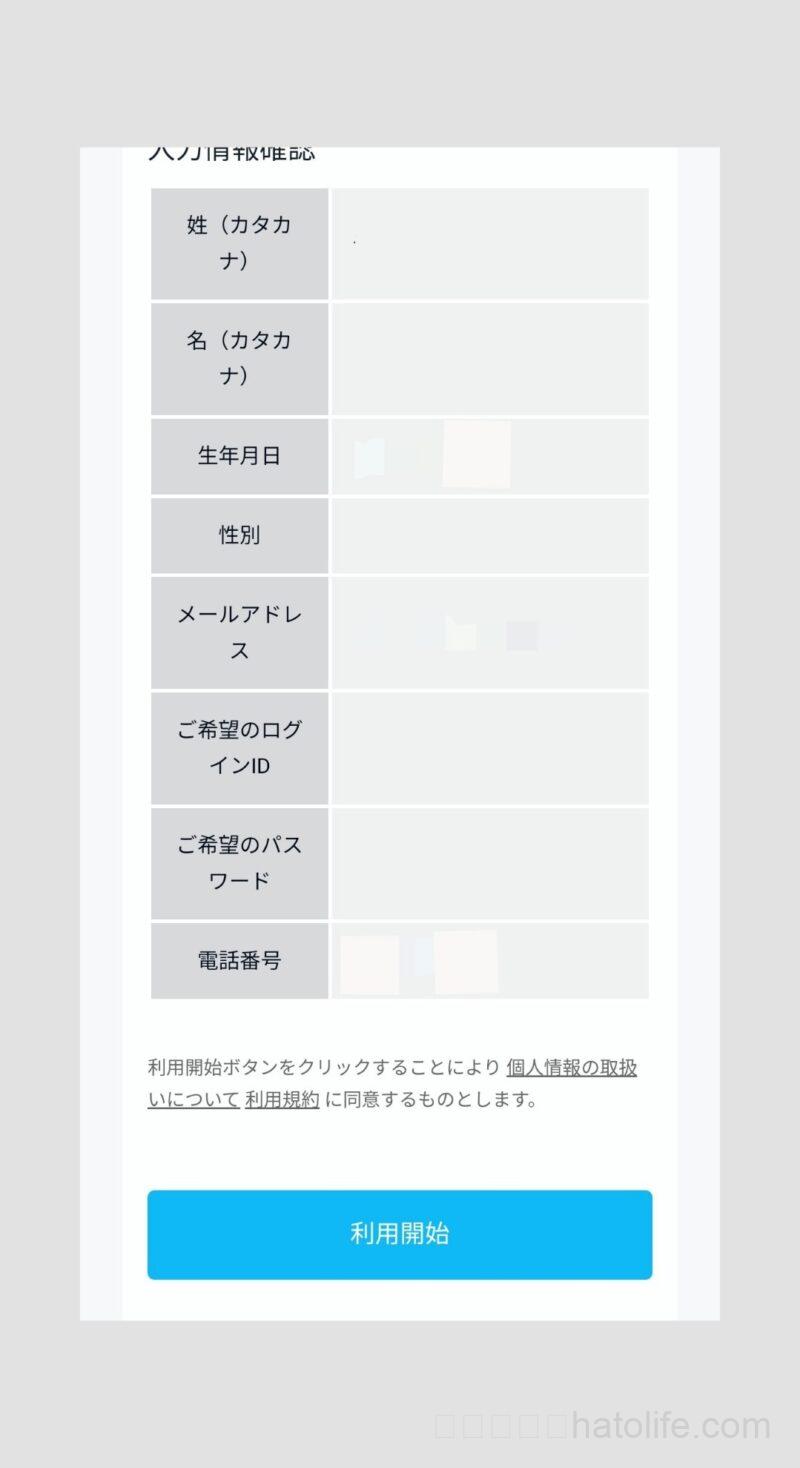Image resolution: width=800 pixels, height=1468 pixels.
Task: Tap the 利用開始 button
Action: click(399, 1234)
